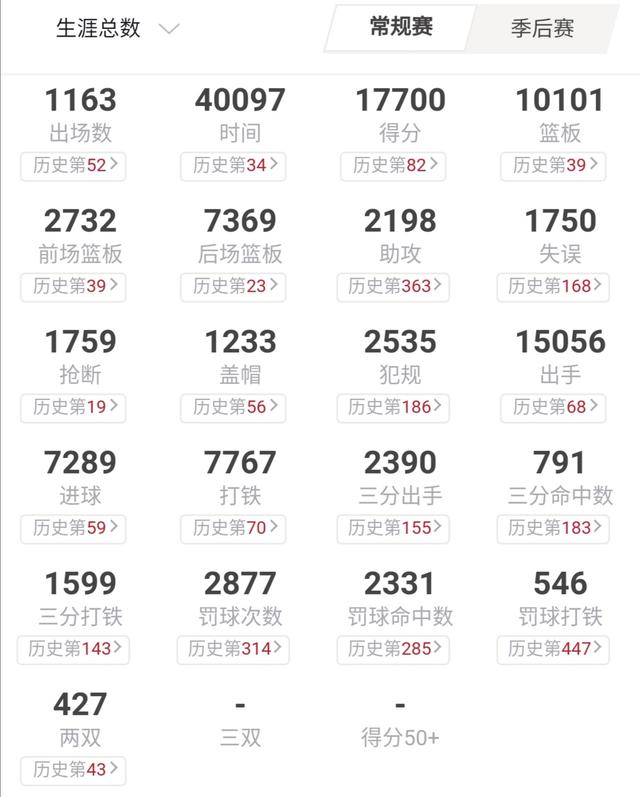View 历史第59 ranking for 进球

pos(73,528)
